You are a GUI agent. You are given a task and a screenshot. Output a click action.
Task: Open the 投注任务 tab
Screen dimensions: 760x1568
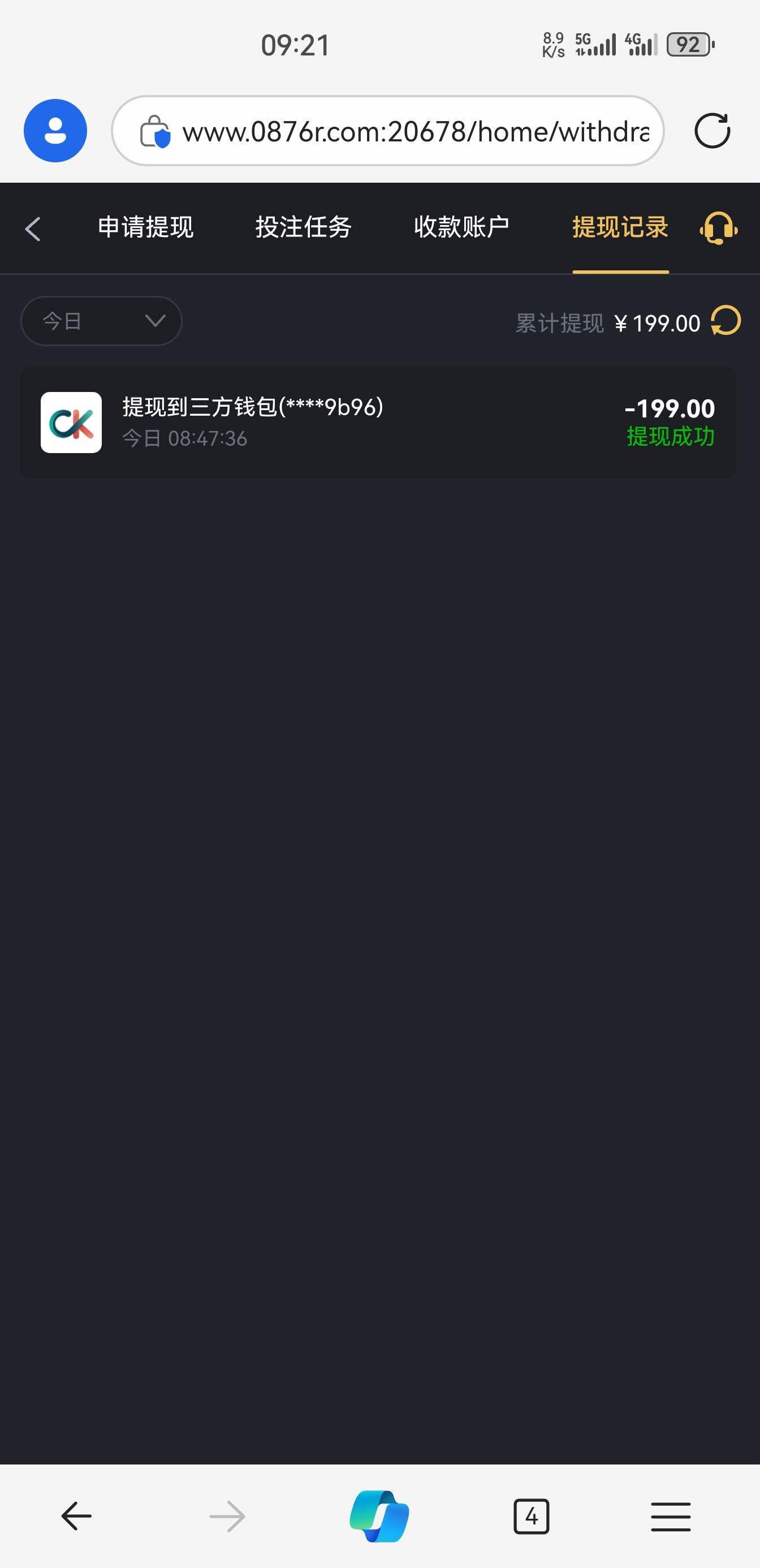click(x=304, y=227)
